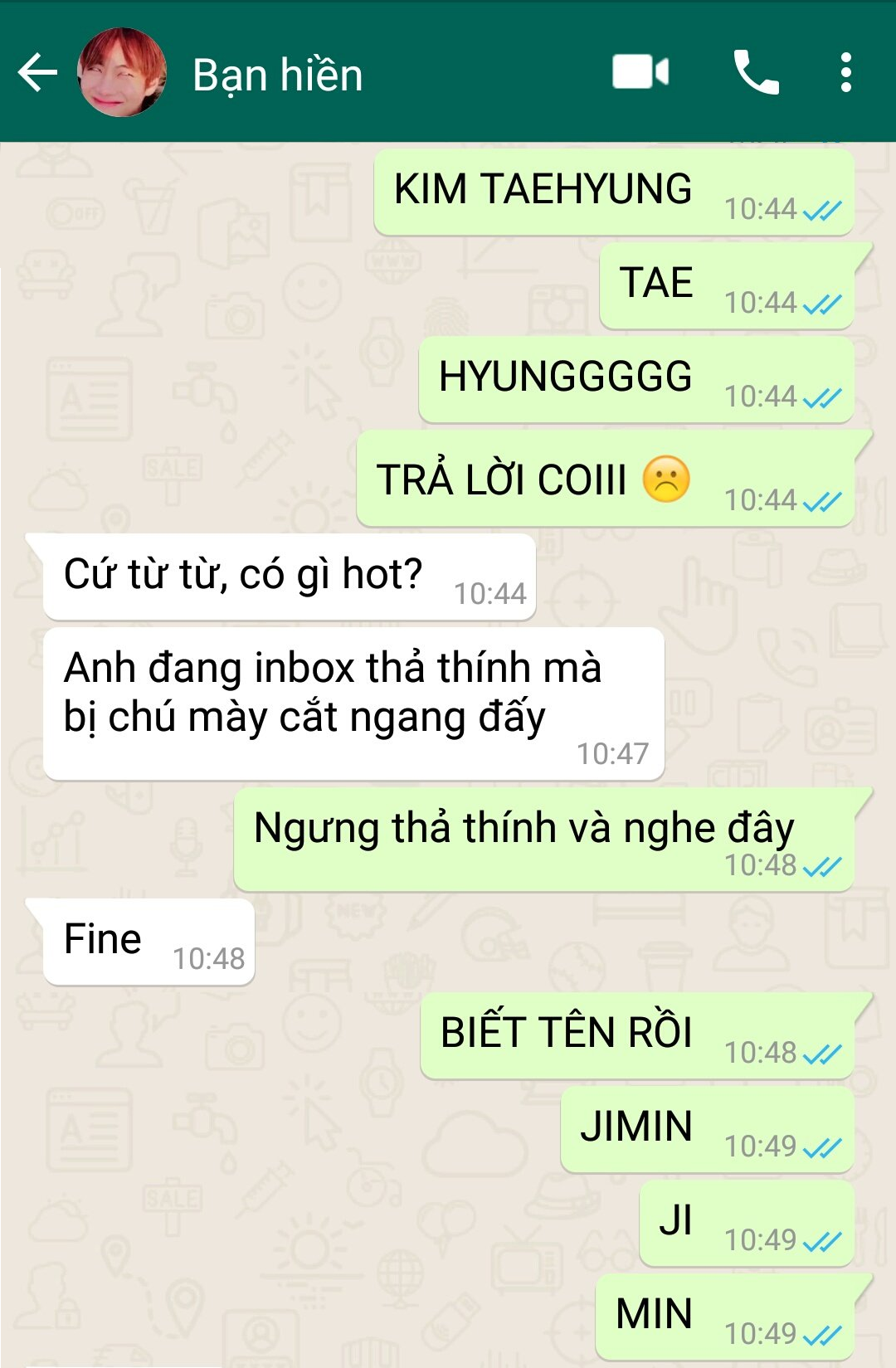Open the overflow menu
The height and width of the screenshot is (1368, 896).
coord(845,72)
